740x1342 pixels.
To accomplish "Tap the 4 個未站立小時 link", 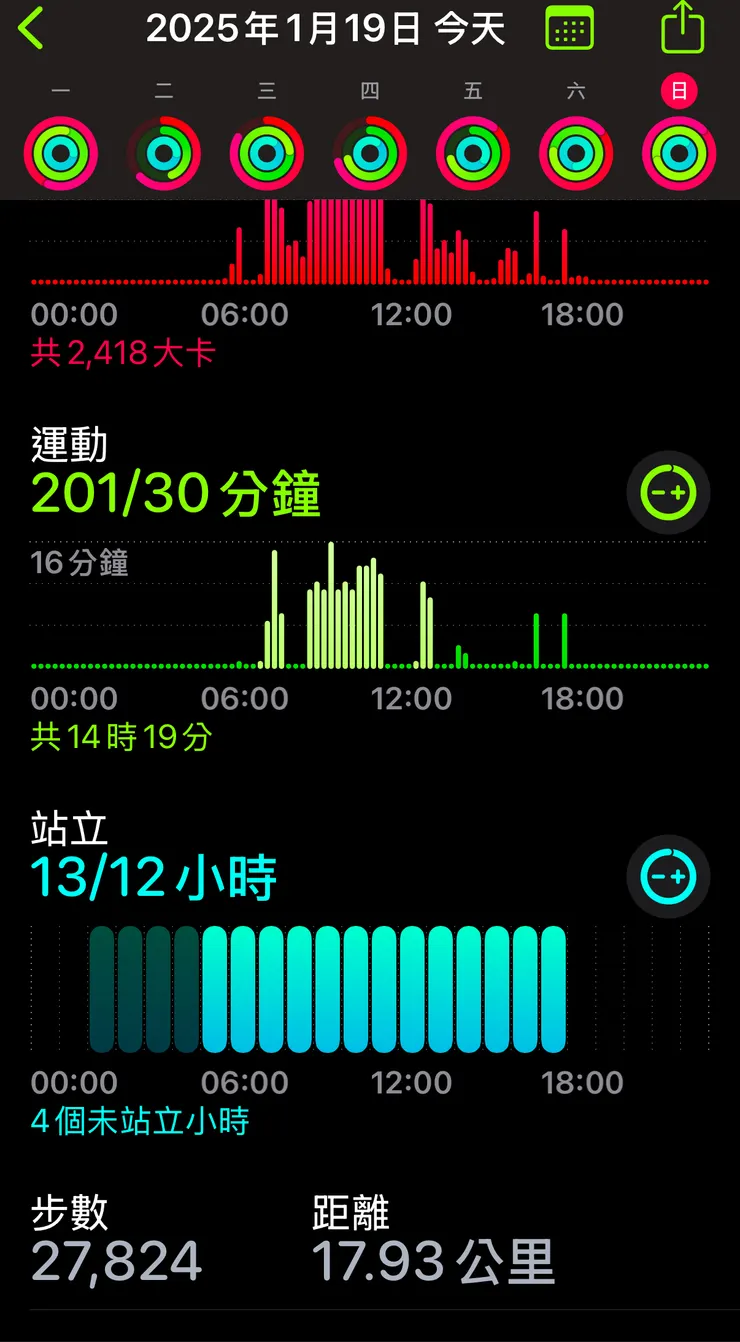I will (x=140, y=1121).
